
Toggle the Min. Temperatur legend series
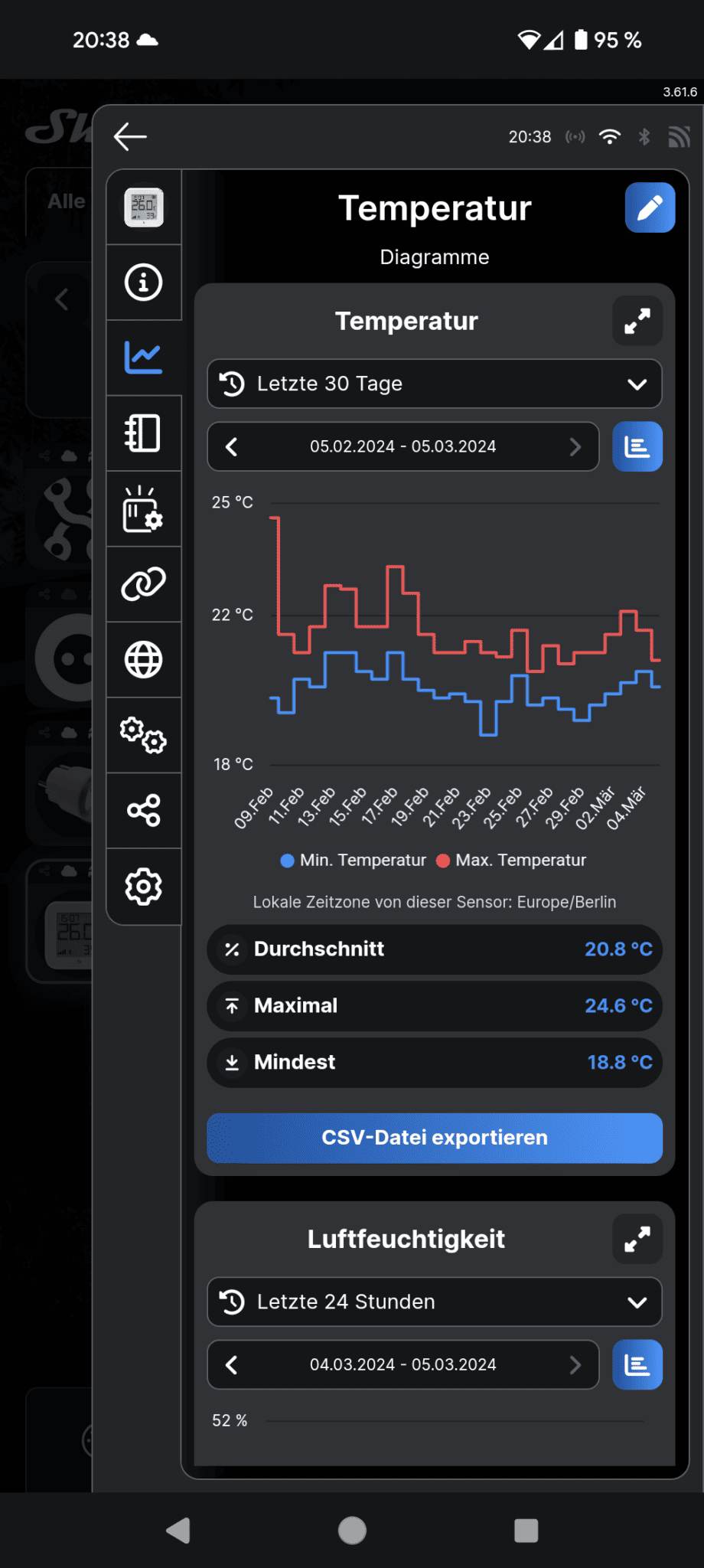[x=354, y=861]
